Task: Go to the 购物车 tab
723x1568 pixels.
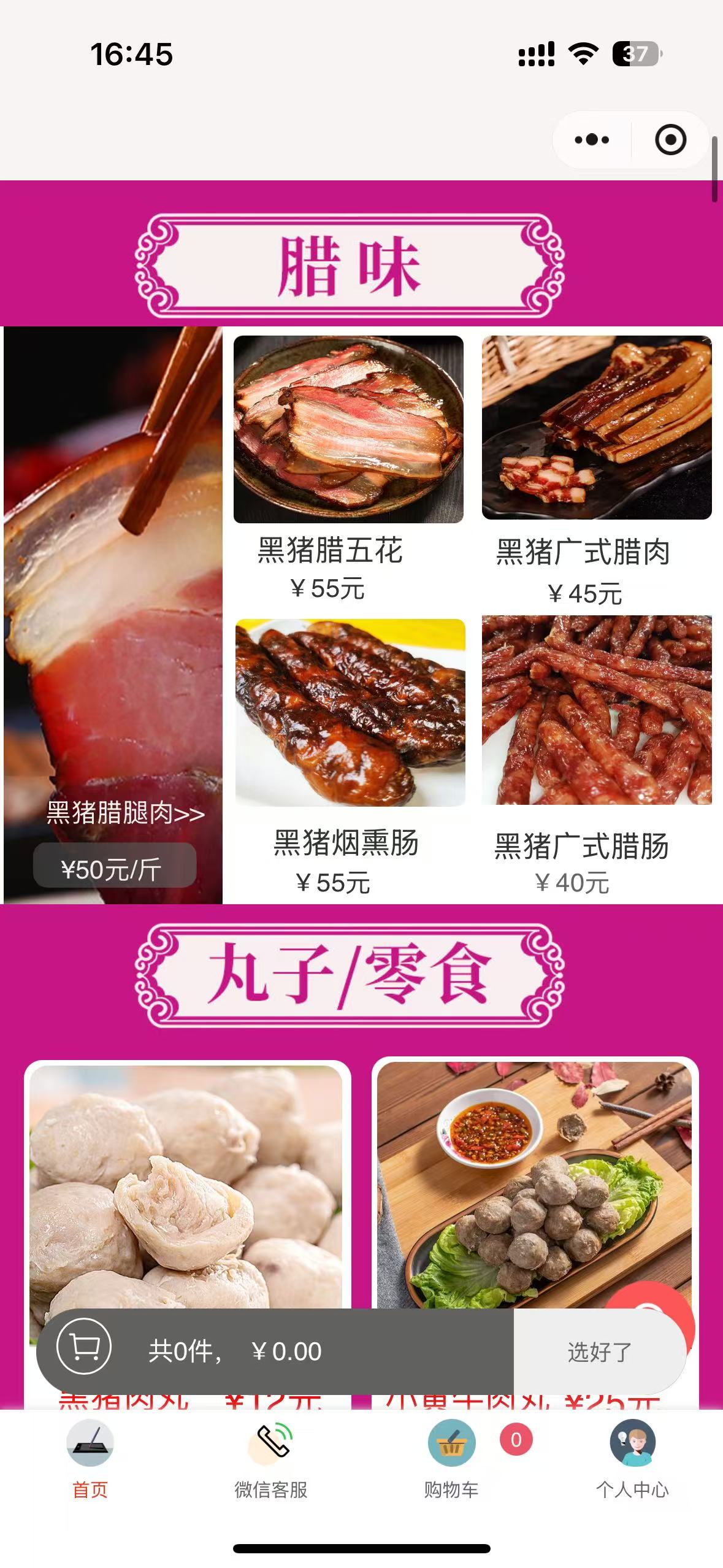Action: pyautogui.click(x=451, y=1460)
